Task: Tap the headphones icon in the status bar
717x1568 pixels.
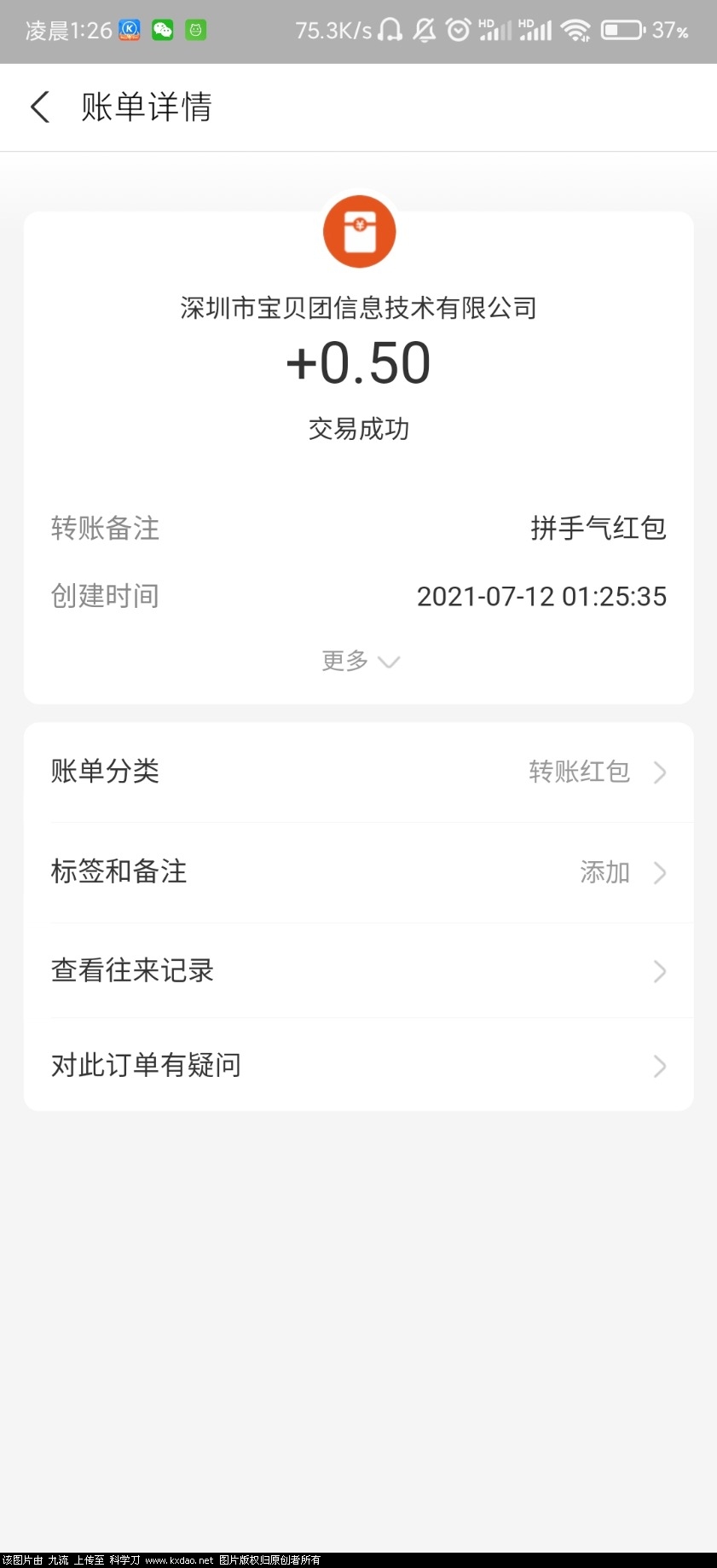Action: click(390, 30)
